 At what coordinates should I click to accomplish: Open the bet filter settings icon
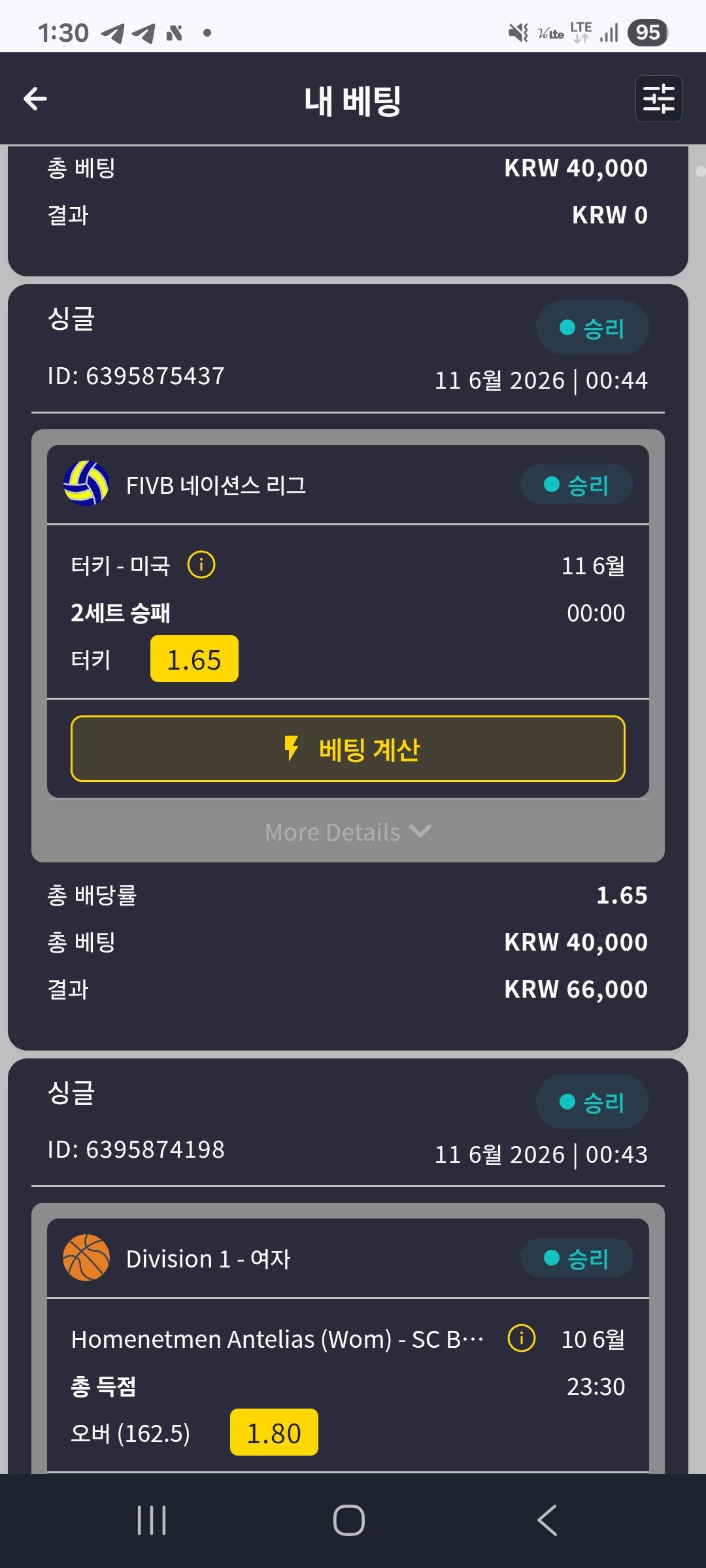pyautogui.click(x=658, y=99)
